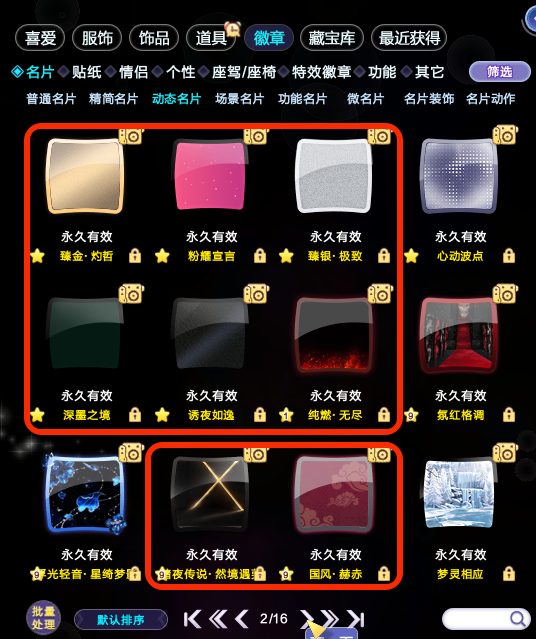Open the 特效徽章 subcategory
This screenshot has height=639, width=536.
pos(321,72)
